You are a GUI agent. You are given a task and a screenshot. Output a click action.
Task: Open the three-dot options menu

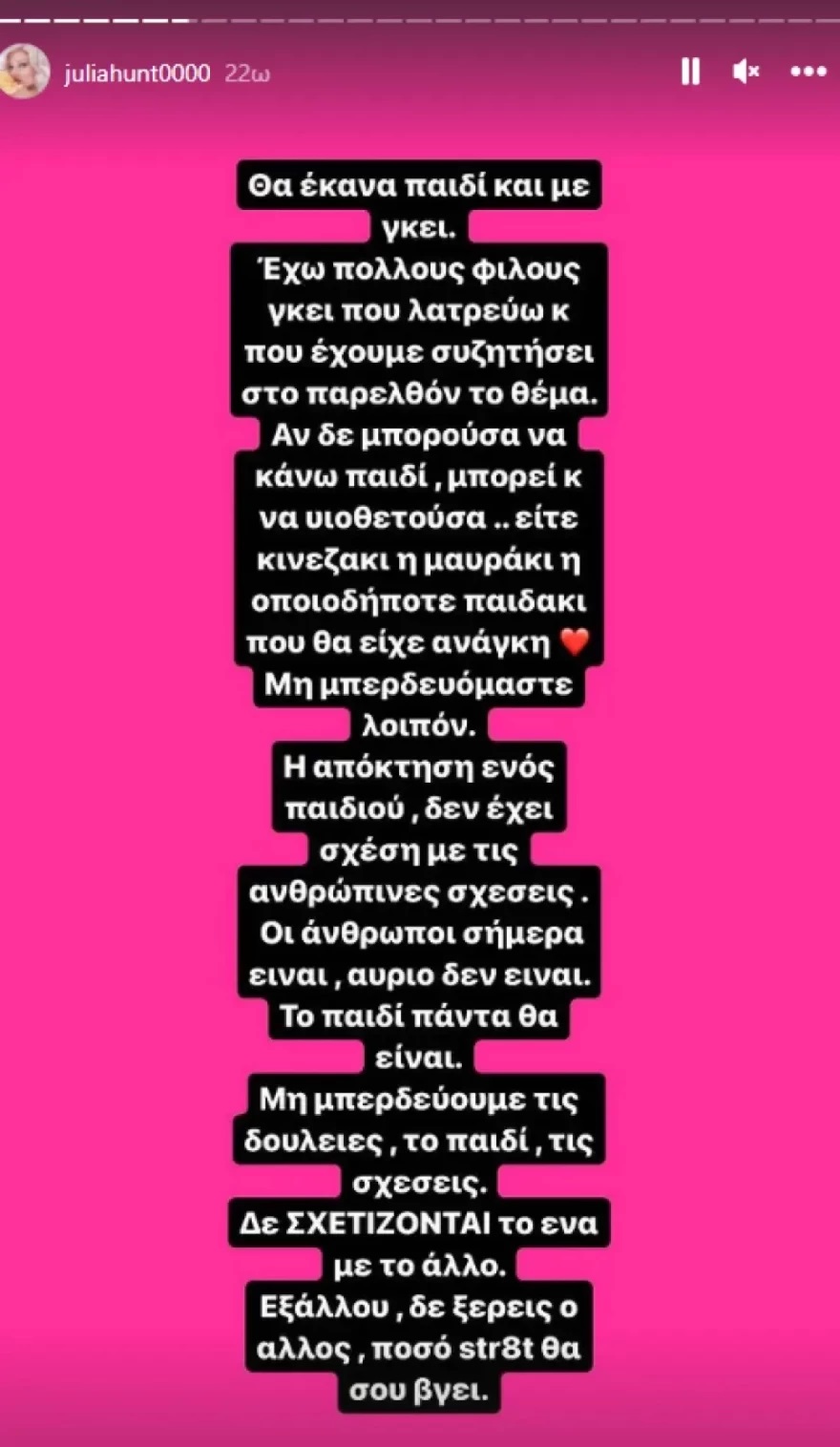click(808, 72)
